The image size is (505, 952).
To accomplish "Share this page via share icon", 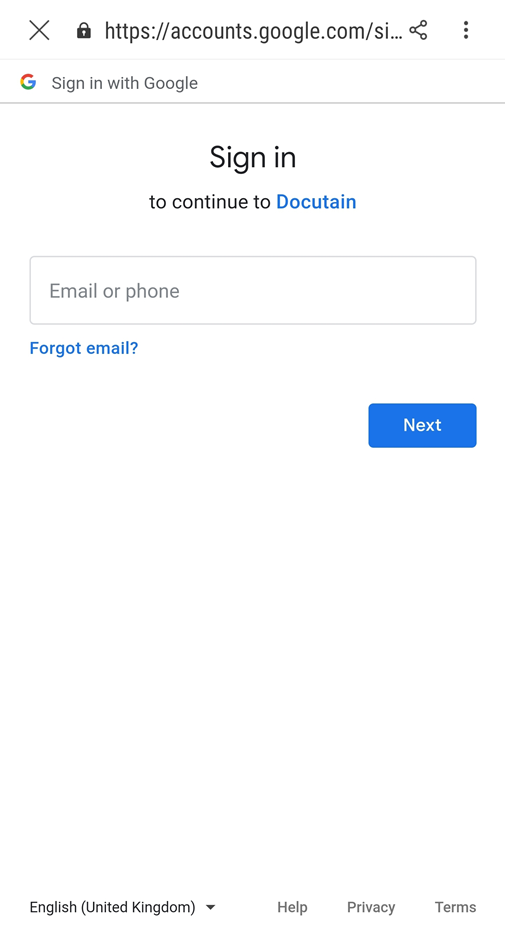I will (x=418, y=30).
